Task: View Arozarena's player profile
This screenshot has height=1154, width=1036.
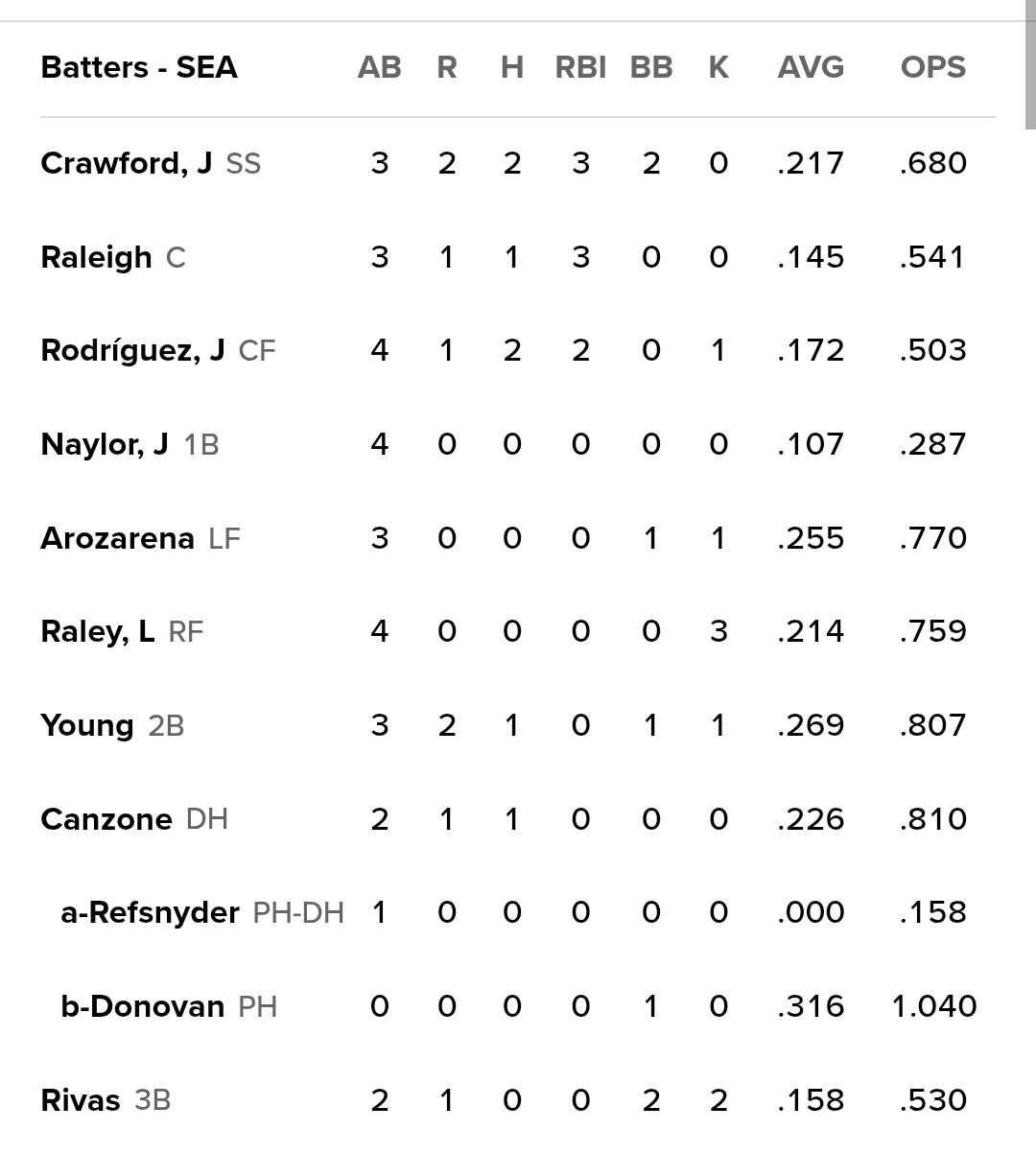Action: point(117,538)
